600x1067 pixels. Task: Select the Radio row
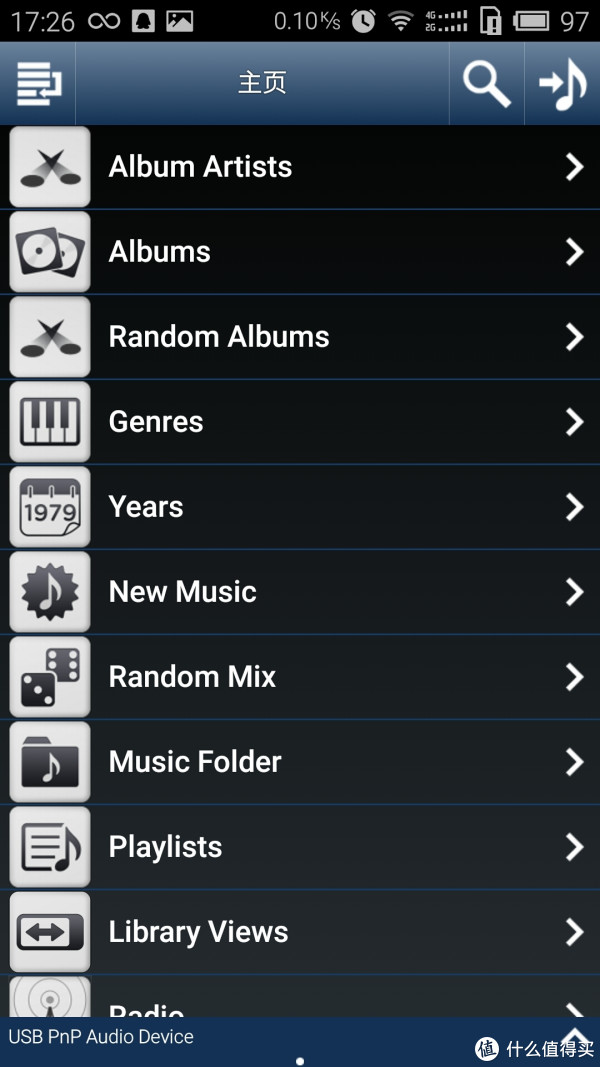pos(300,1003)
